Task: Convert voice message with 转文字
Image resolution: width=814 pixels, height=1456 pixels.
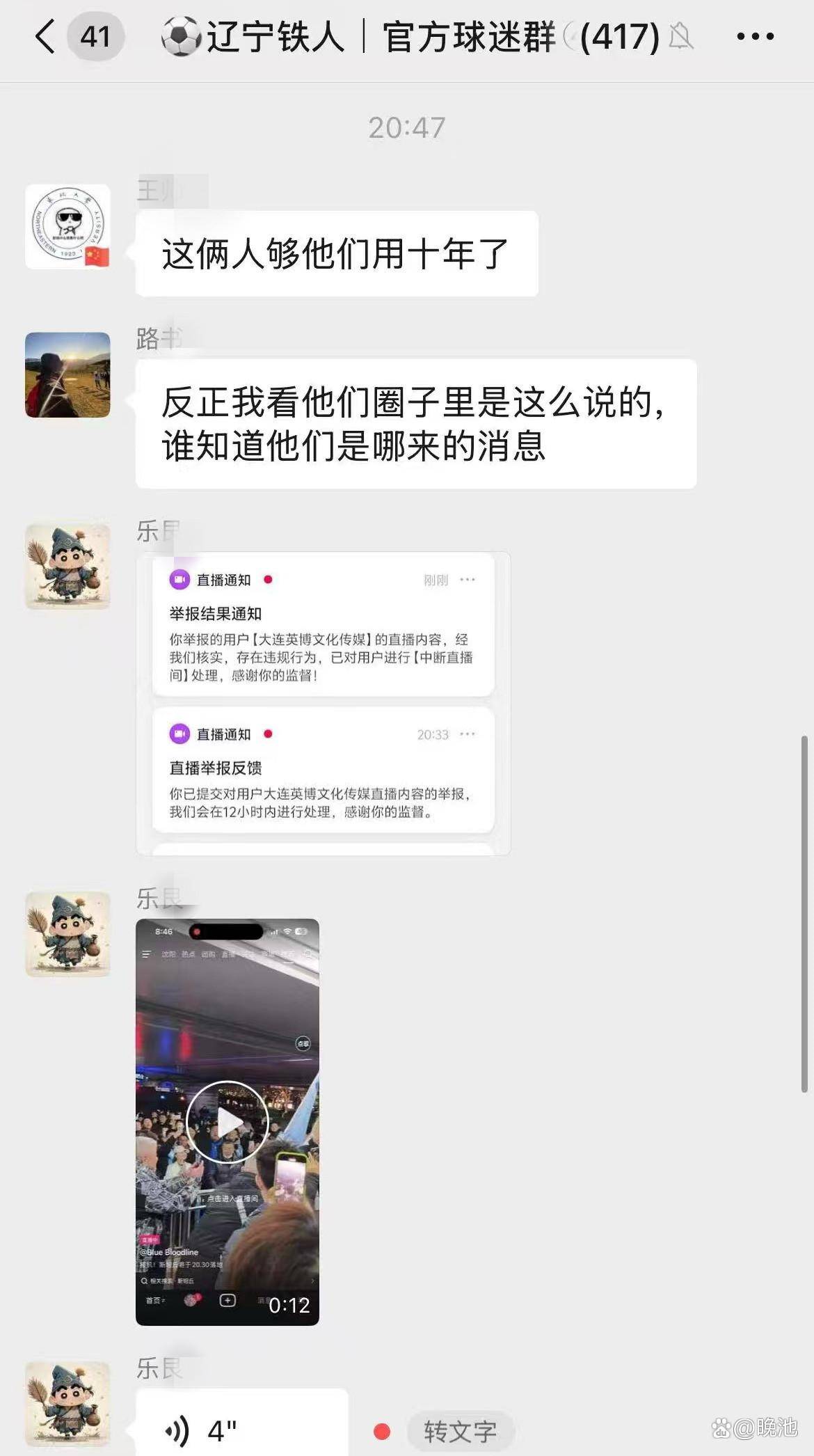Action: [x=460, y=1431]
